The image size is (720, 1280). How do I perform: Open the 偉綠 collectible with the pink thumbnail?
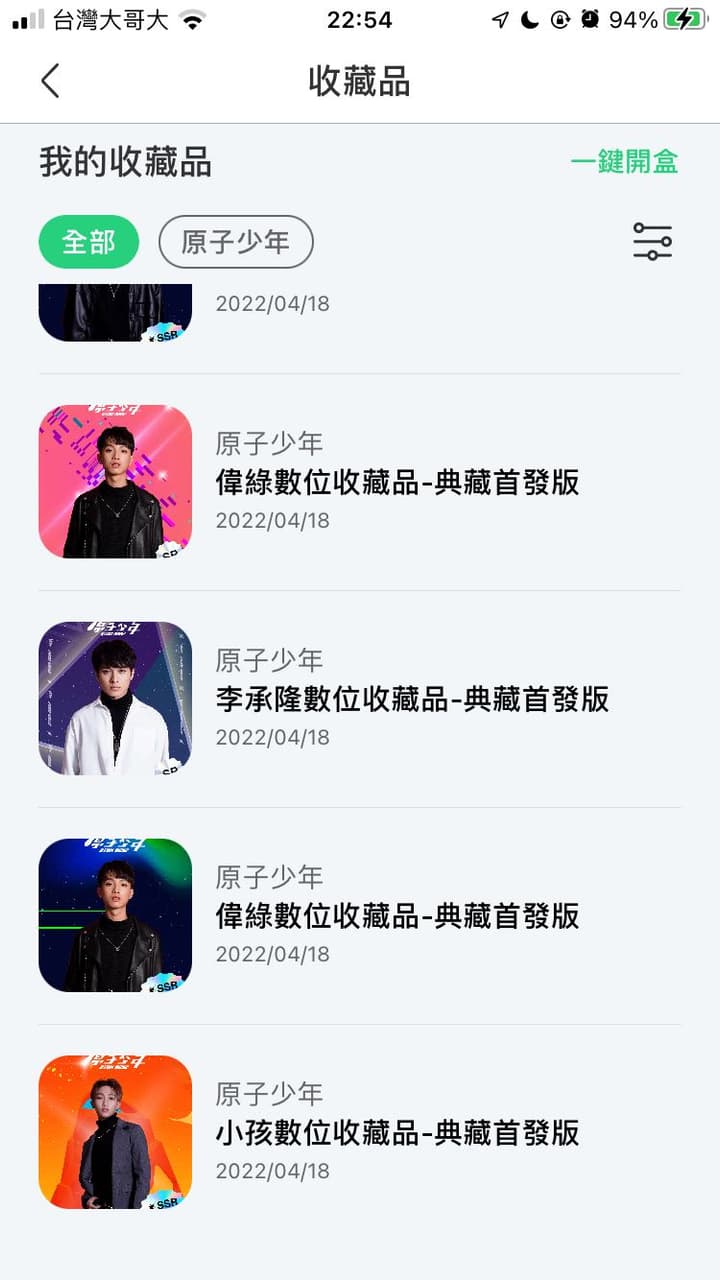click(x=360, y=482)
